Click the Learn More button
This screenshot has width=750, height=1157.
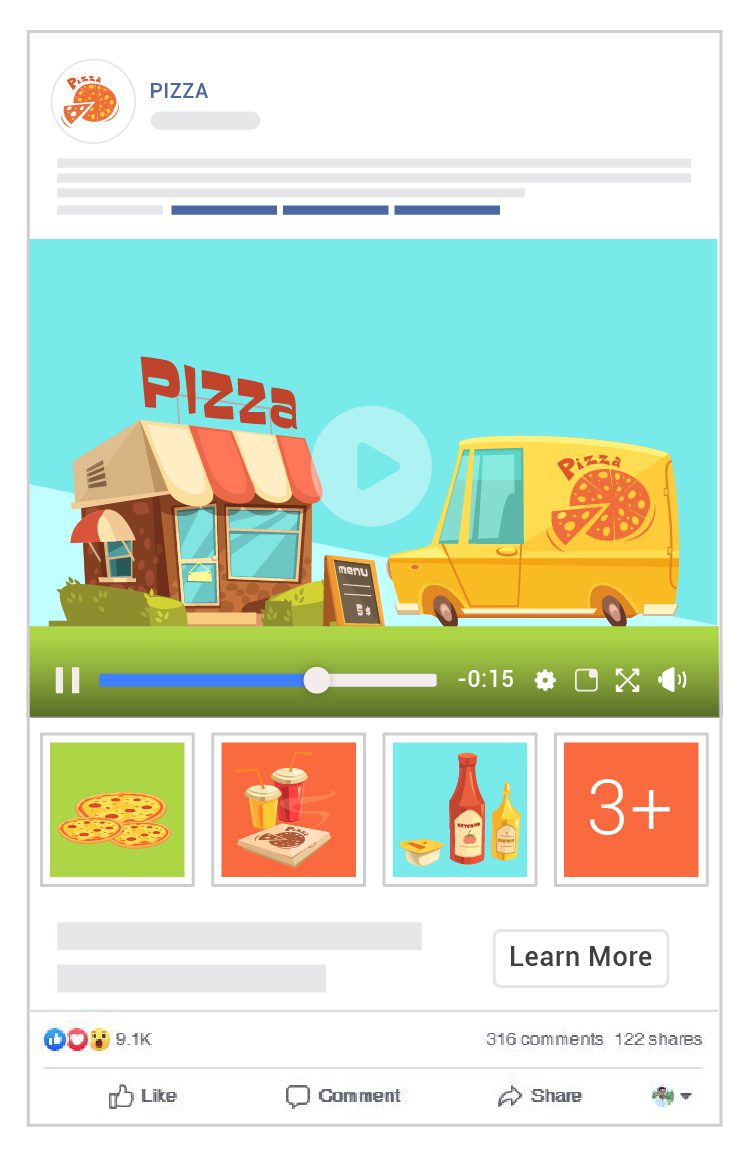[x=581, y=957]
